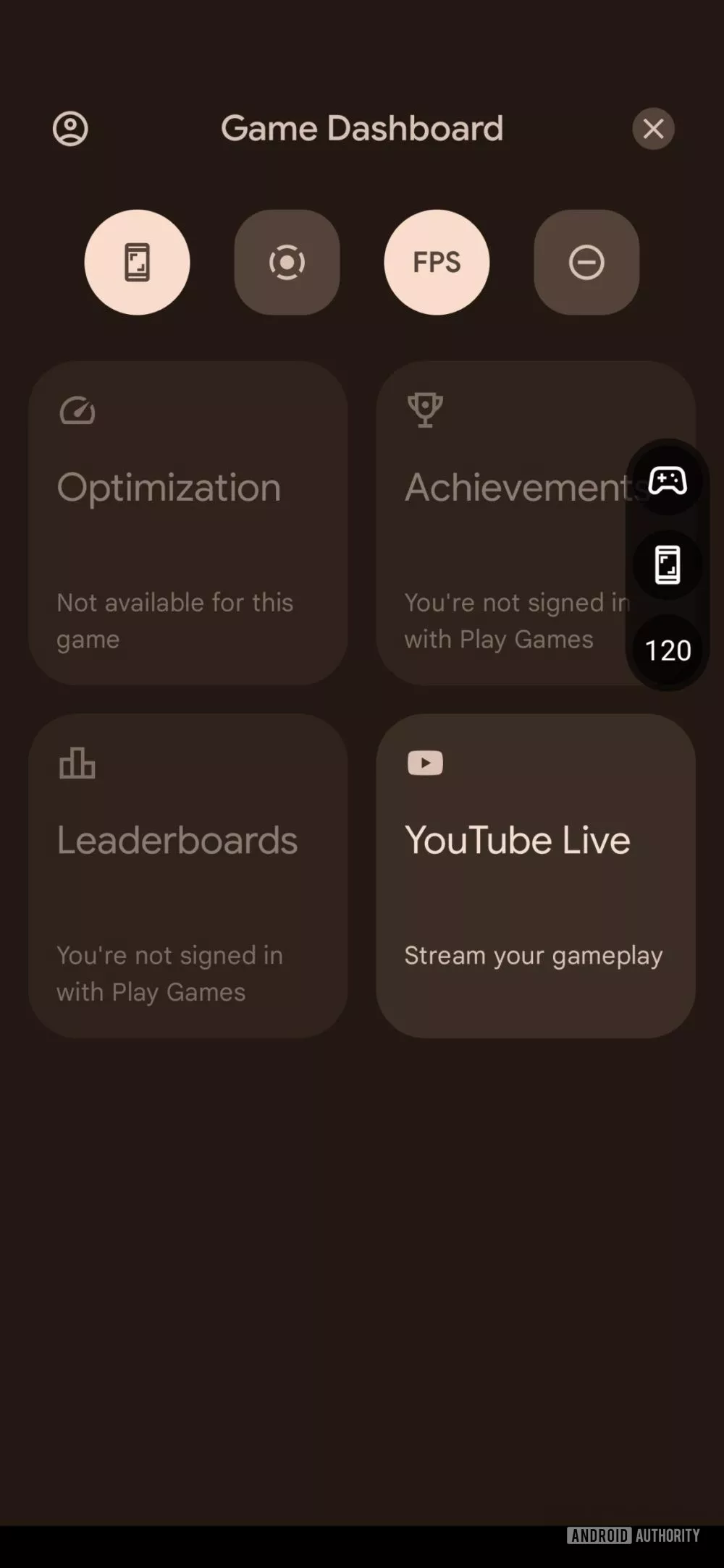Open the Leaderboards card
The image size is (724, 1568).
point(188,876)
